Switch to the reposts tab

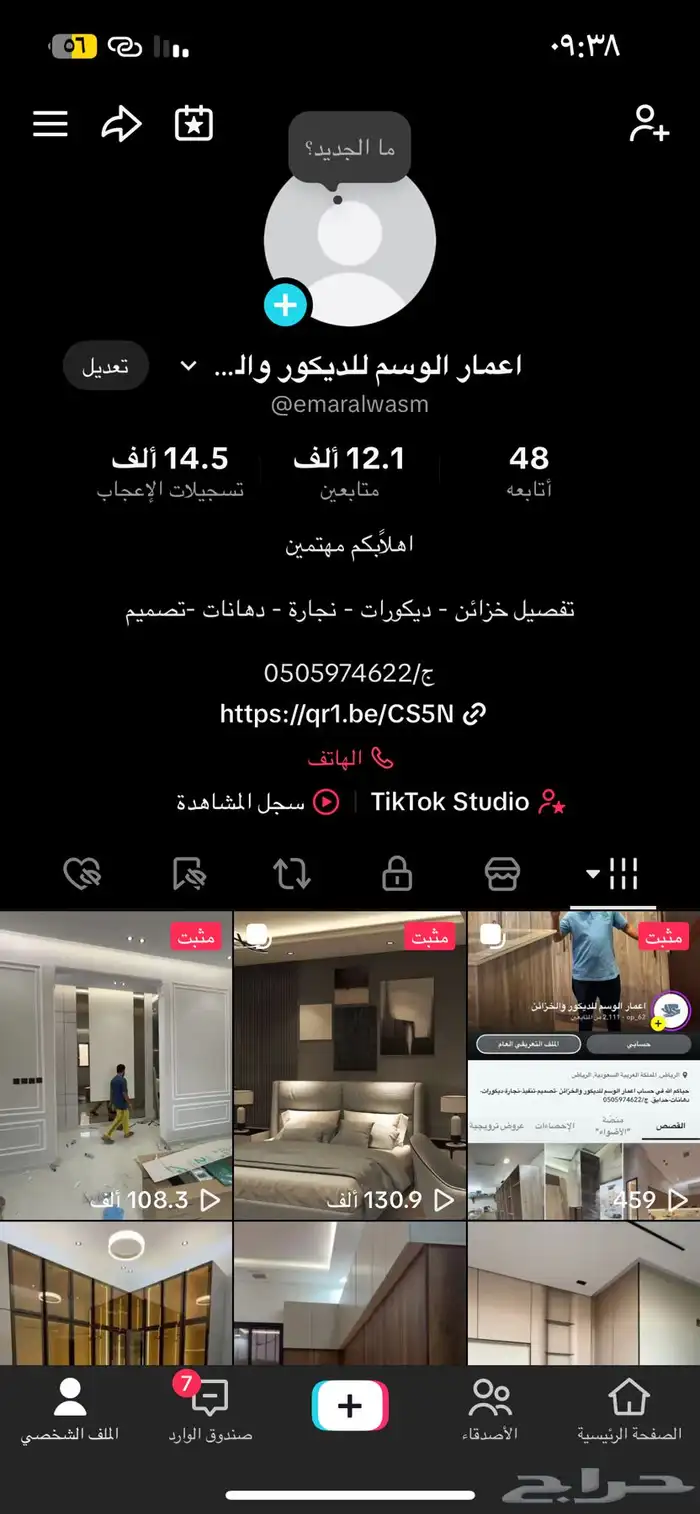[292, 874]
